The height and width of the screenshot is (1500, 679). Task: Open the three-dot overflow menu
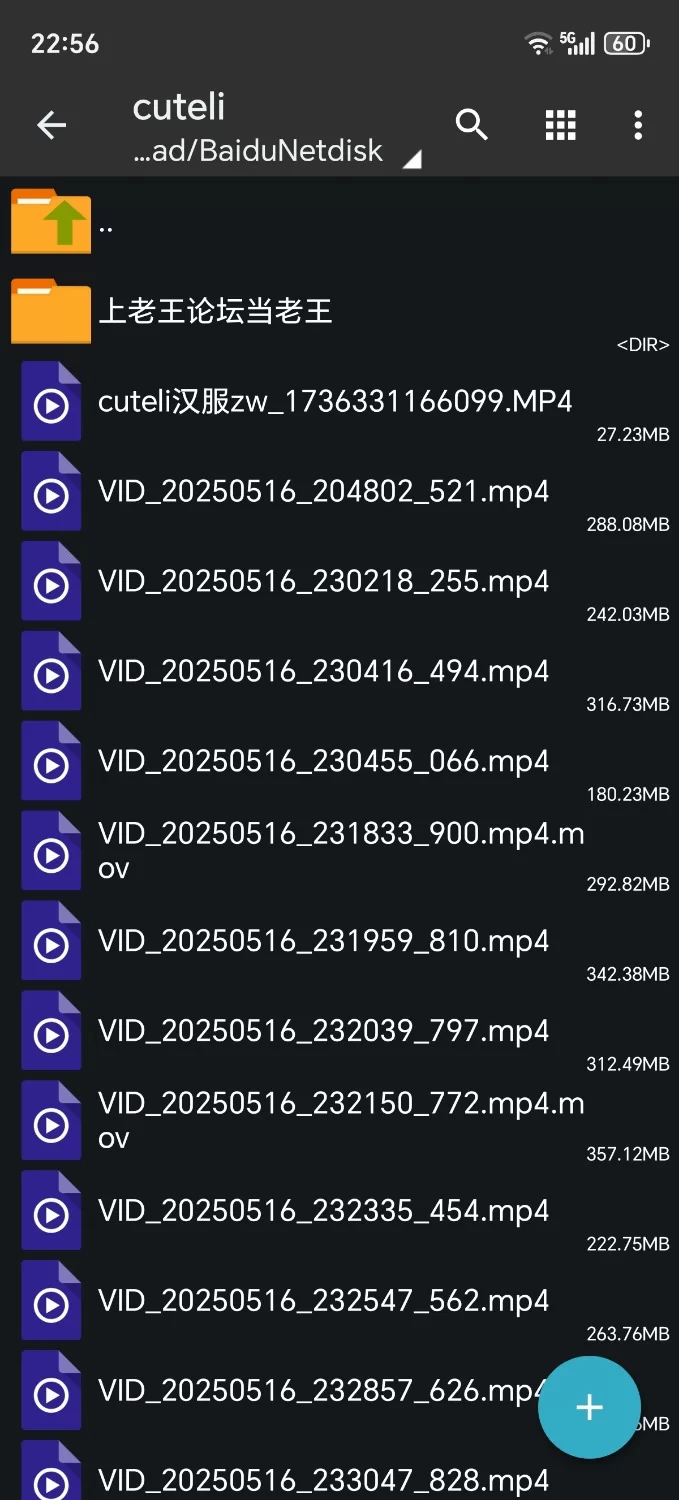click(x=638, y=125)
